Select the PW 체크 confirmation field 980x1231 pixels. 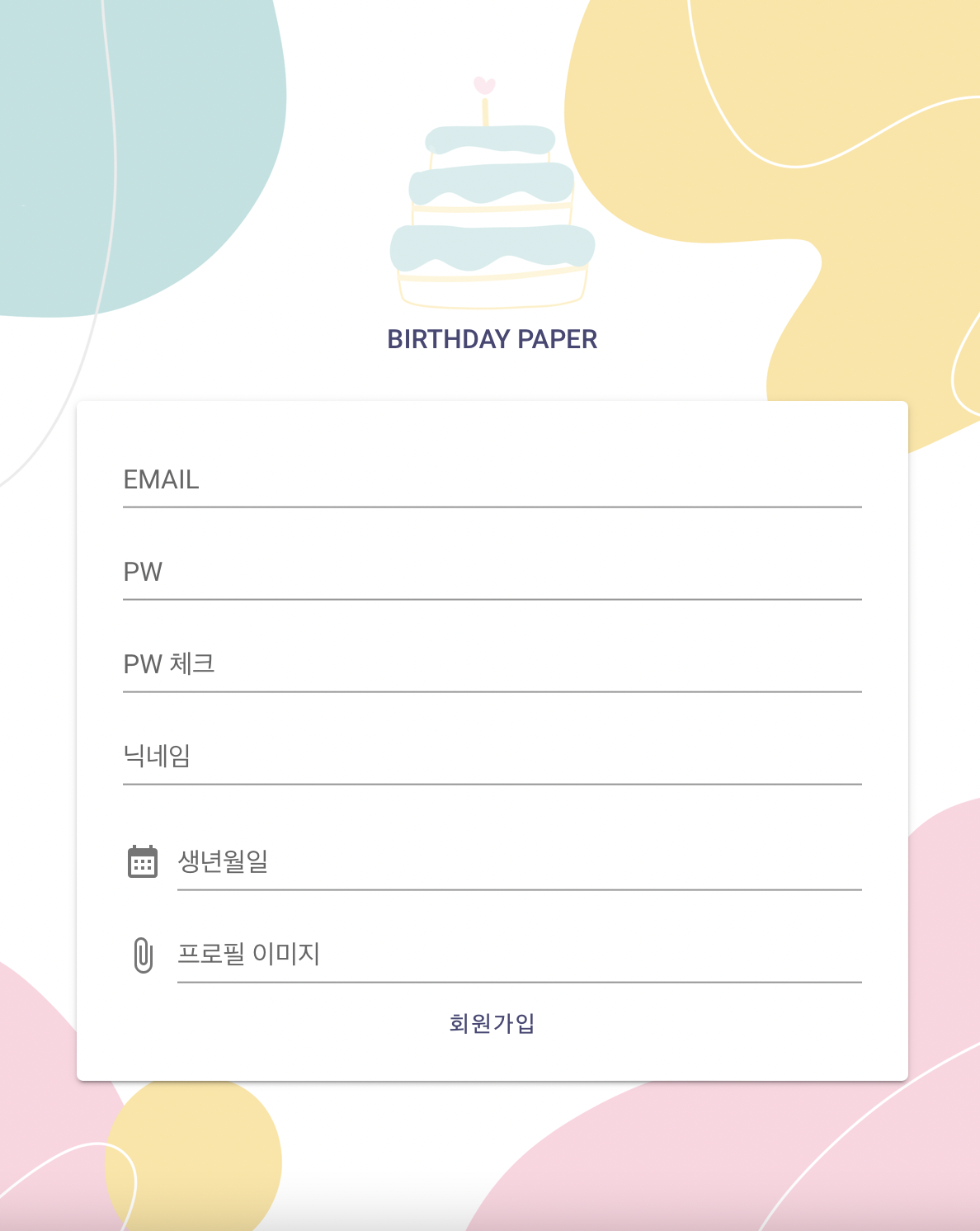[492, 665]
